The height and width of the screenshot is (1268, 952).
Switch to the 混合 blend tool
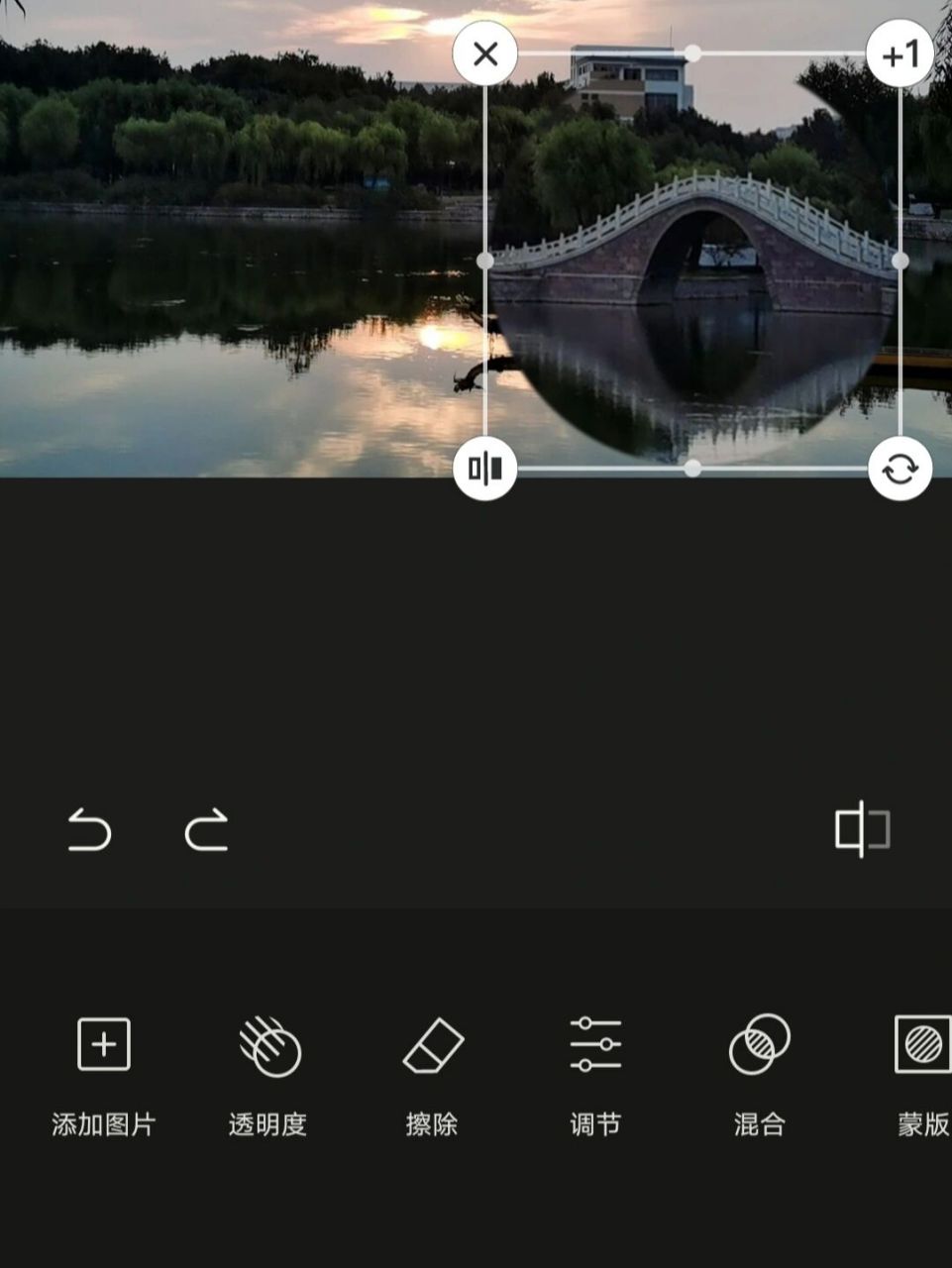point(760,1073)
